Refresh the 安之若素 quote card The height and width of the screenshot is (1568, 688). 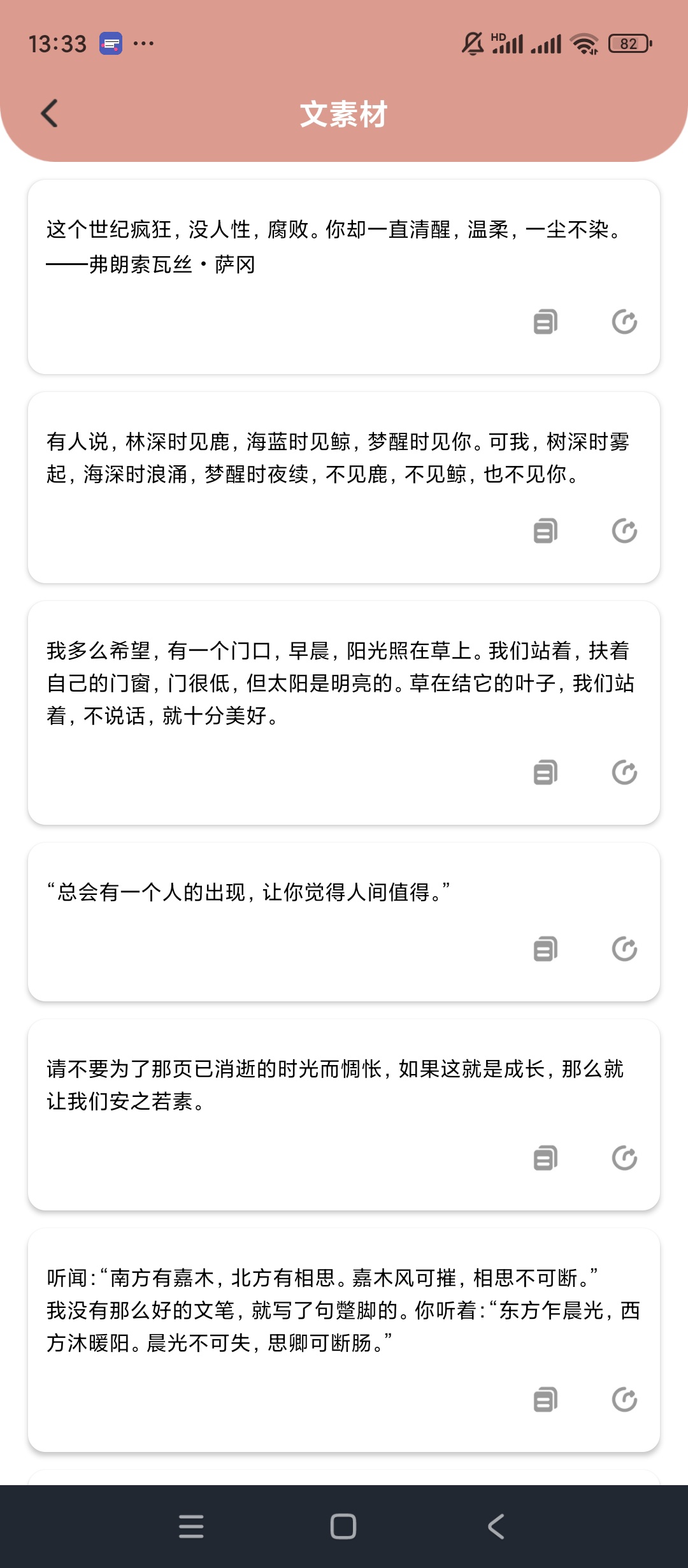624,1158
